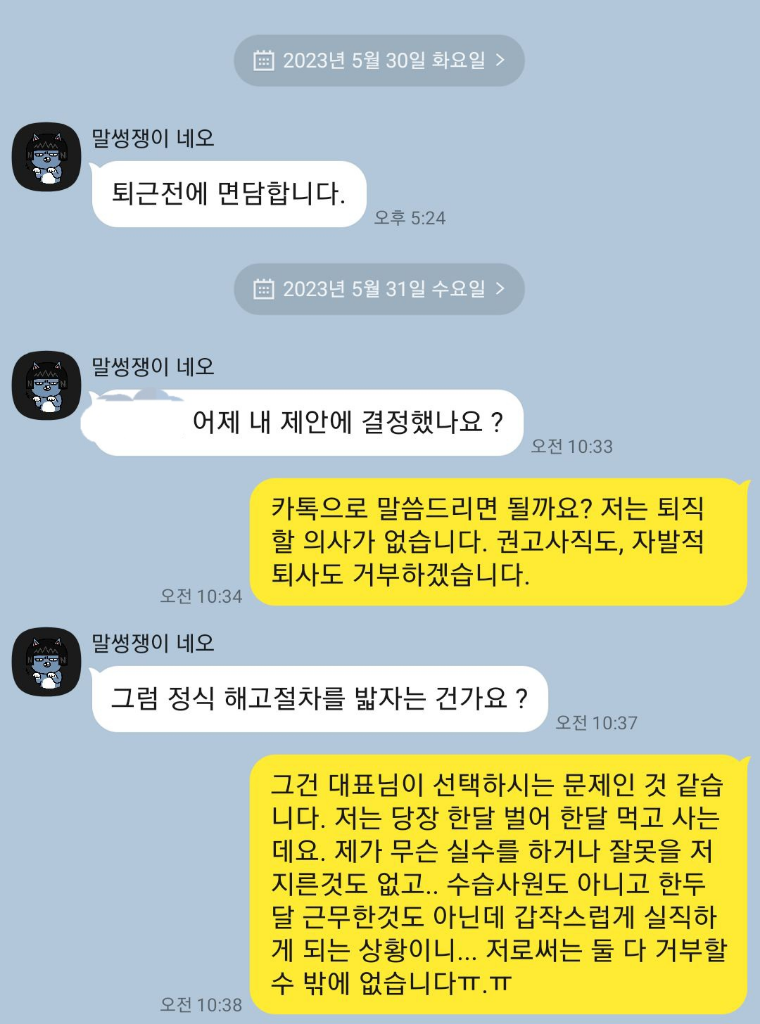Open the sender's profile picture beside the 퇴근전에 면담합니다 message
This screenshot has height=1024, width=760.
46,157
